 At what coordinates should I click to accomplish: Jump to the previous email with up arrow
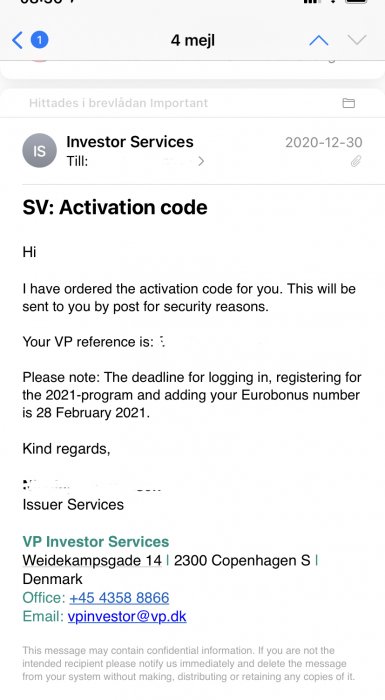(318, 41)
